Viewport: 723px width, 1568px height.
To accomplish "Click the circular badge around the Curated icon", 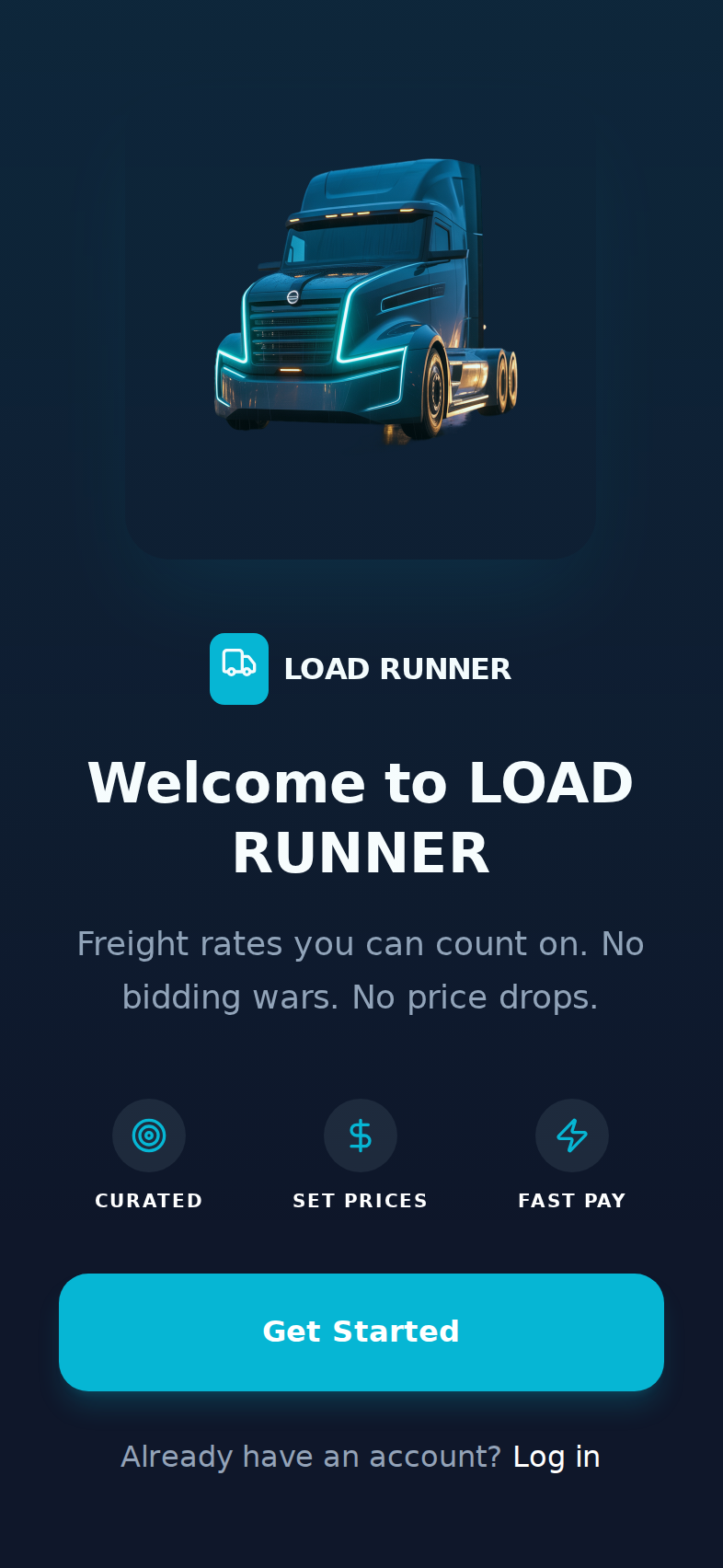I will 148,1135.
